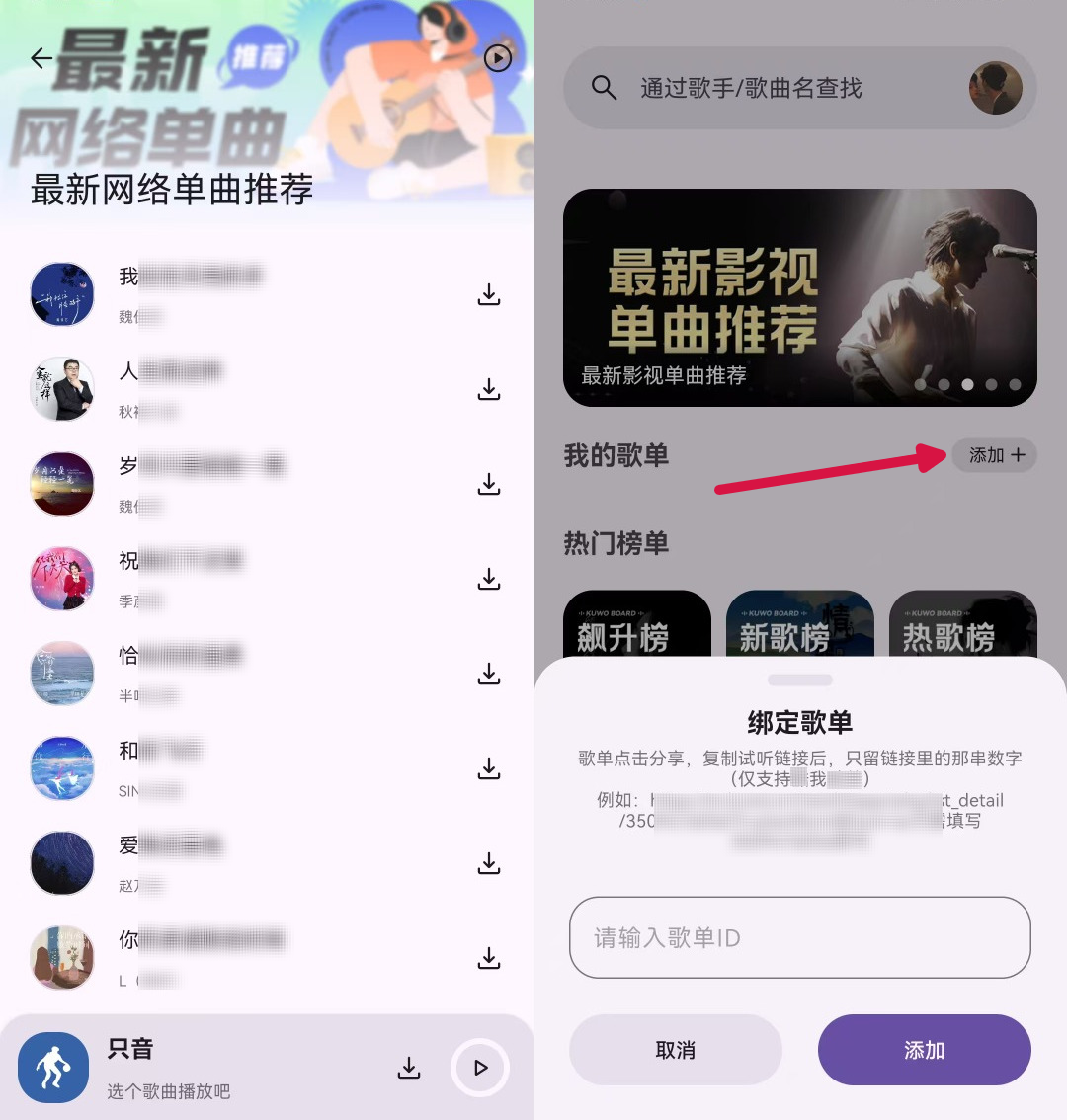Download the song starting with 恰

point(489,674)
